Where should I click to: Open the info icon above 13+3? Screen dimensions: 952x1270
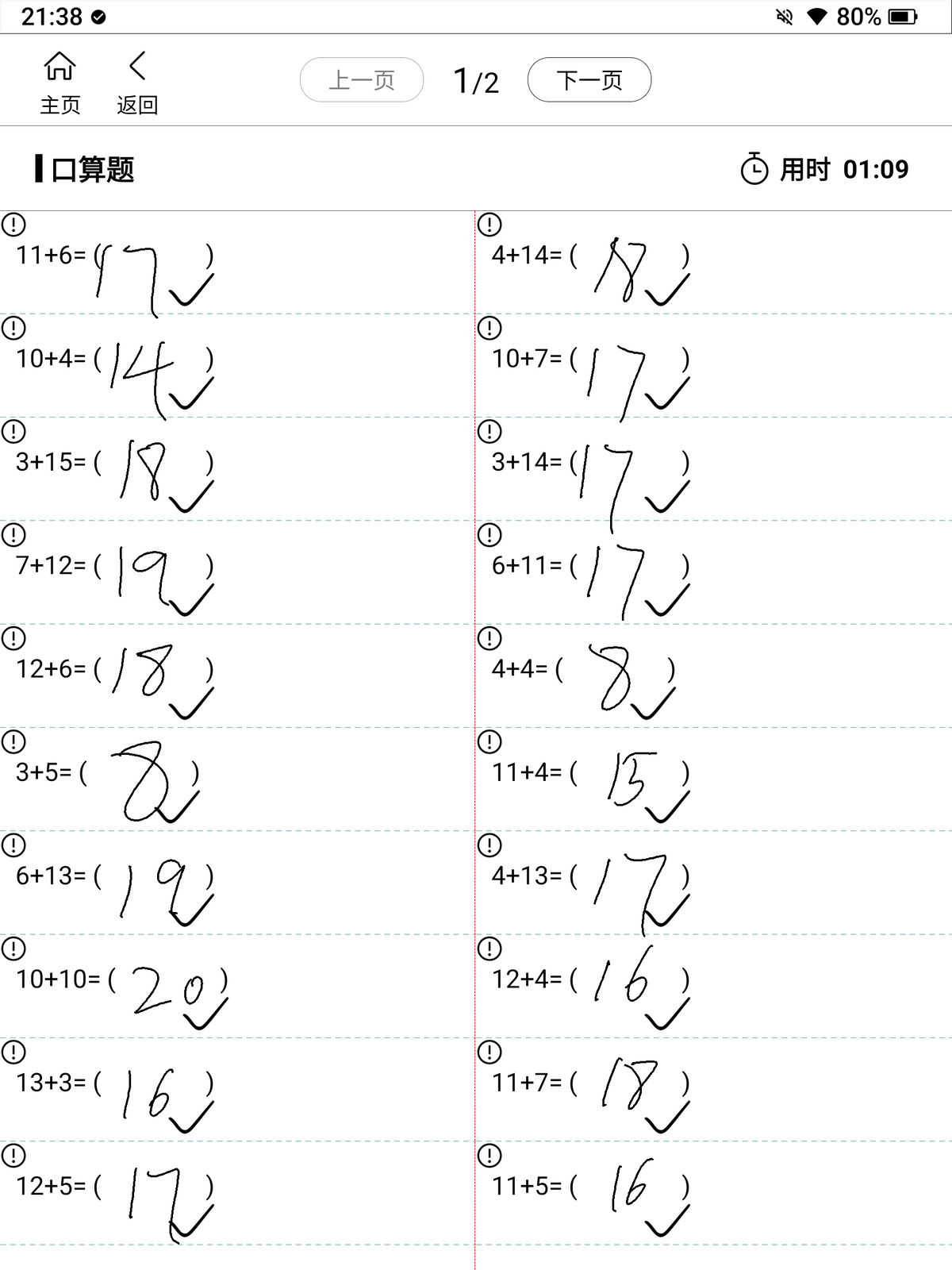coord(13,1052)
